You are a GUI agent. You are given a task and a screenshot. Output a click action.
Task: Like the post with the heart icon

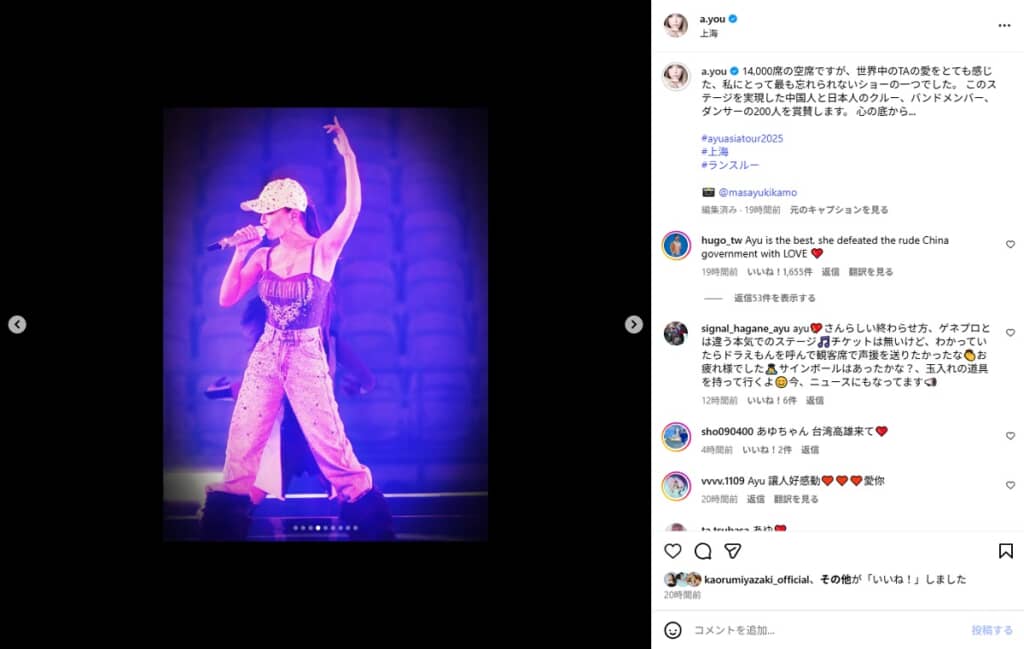(673, 551)
